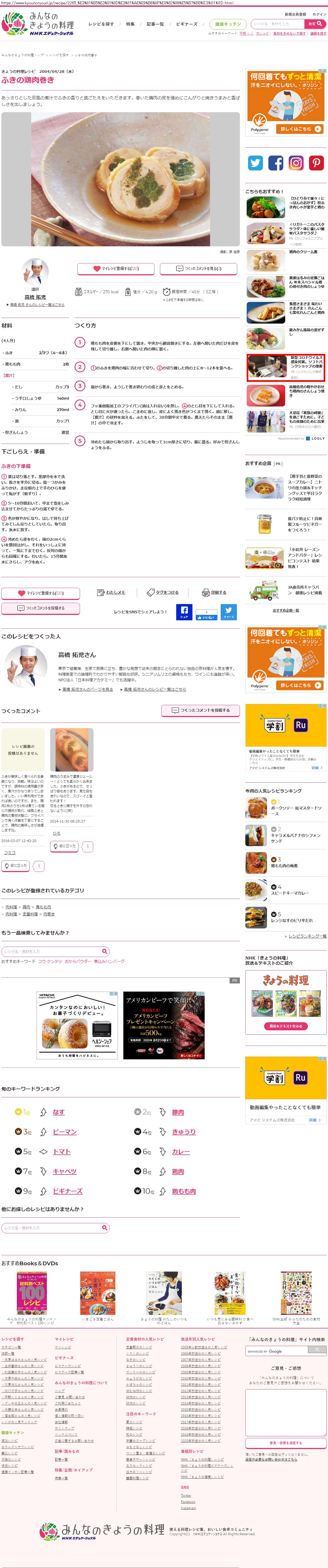The width and height of the screenshot is (328, 1568).
Task: Open なす in keyword ranking
Action: point(59,1112)
